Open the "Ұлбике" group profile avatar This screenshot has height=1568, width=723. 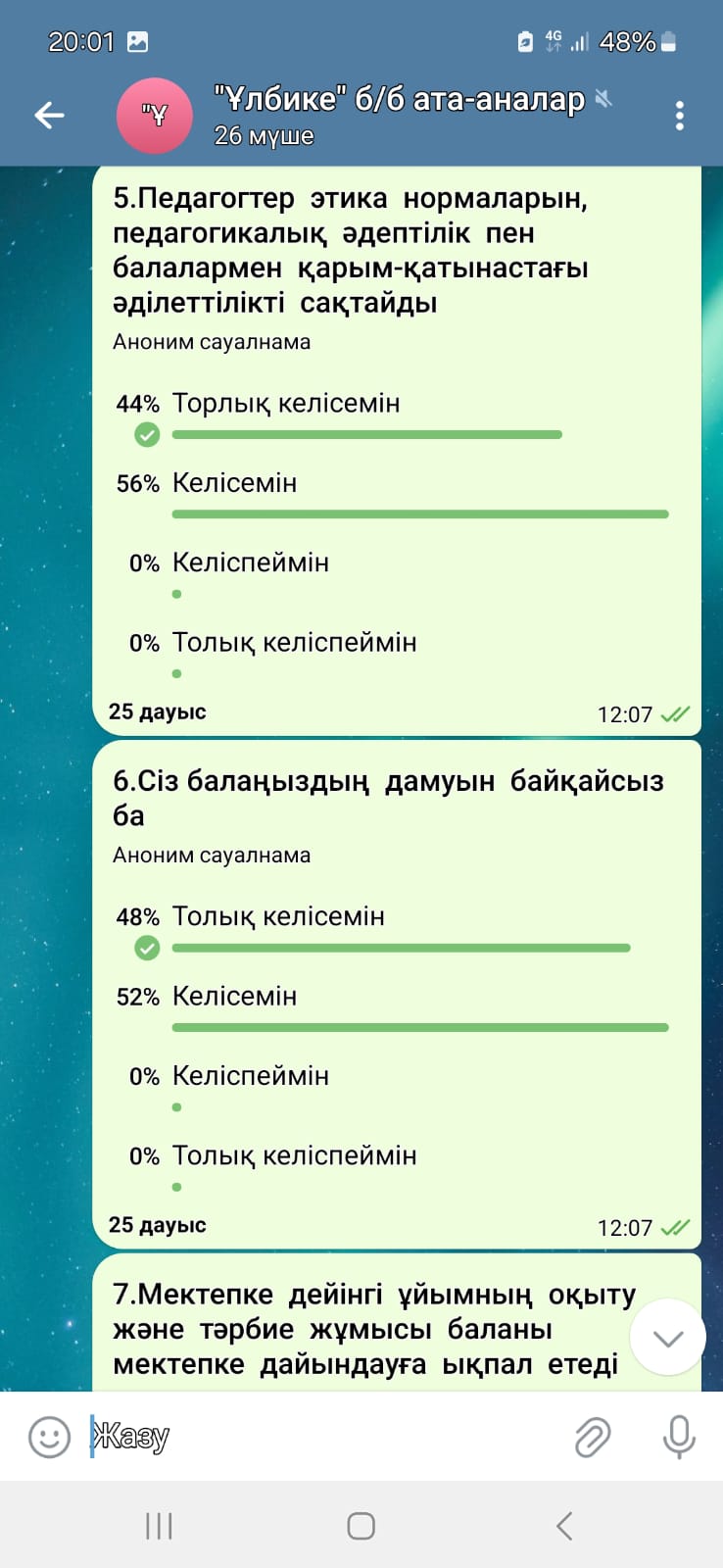pos(154,116)
